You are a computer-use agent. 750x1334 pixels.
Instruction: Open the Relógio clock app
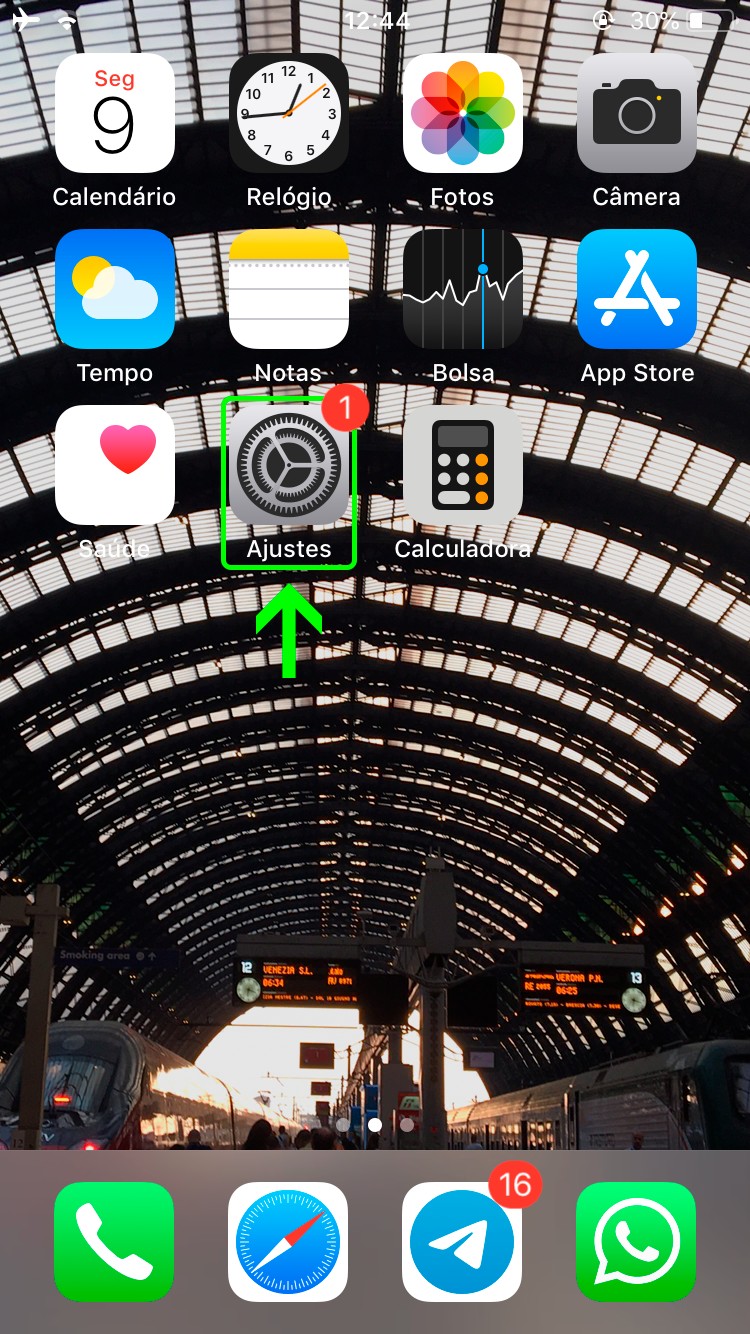point(288,114)
